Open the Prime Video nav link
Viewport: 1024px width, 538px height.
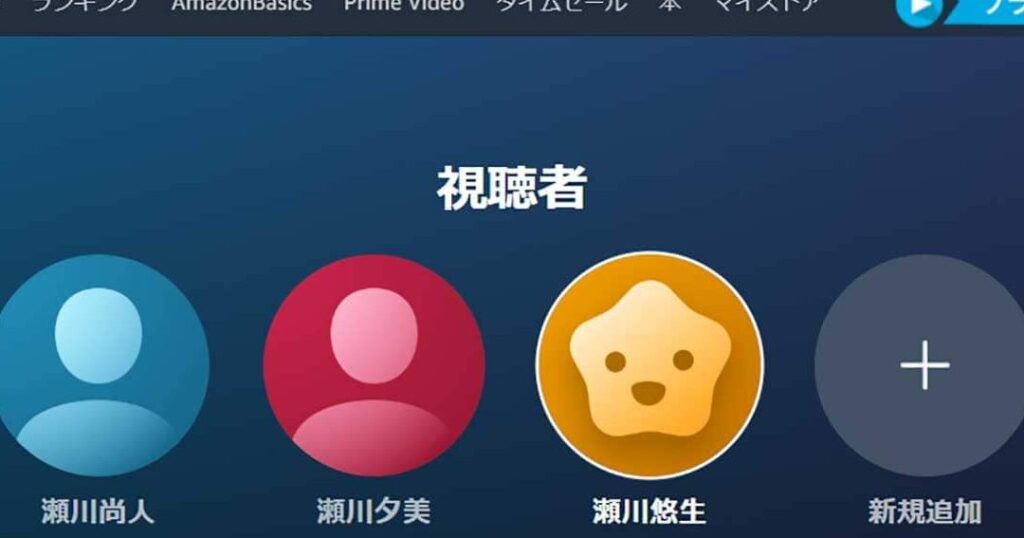pos(404,6)
